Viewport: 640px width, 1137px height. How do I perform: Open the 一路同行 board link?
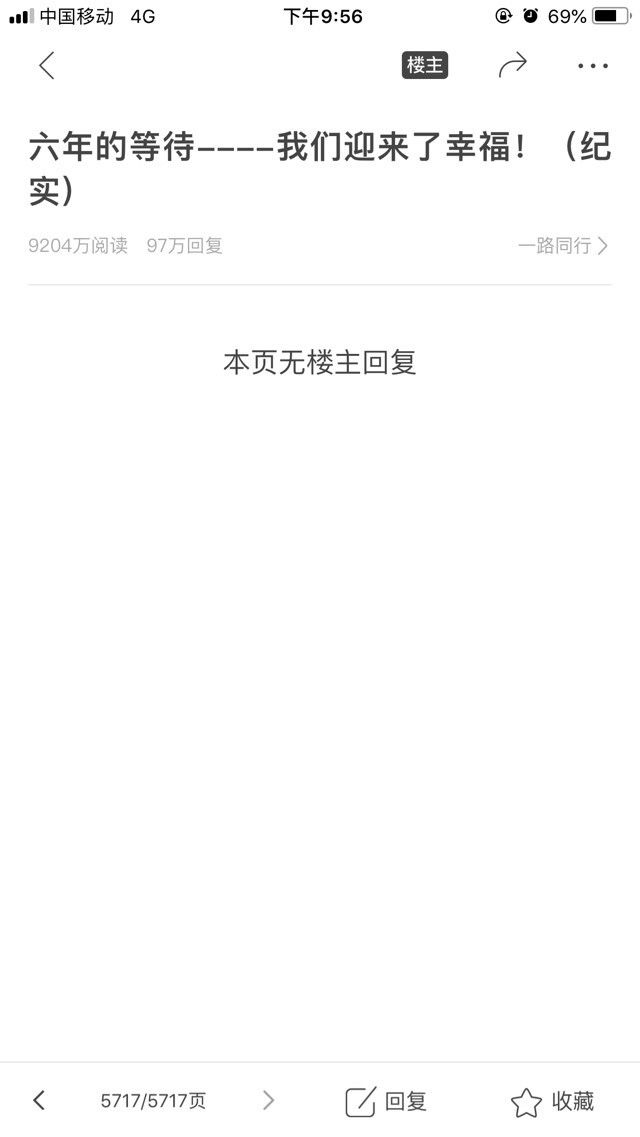562,246
